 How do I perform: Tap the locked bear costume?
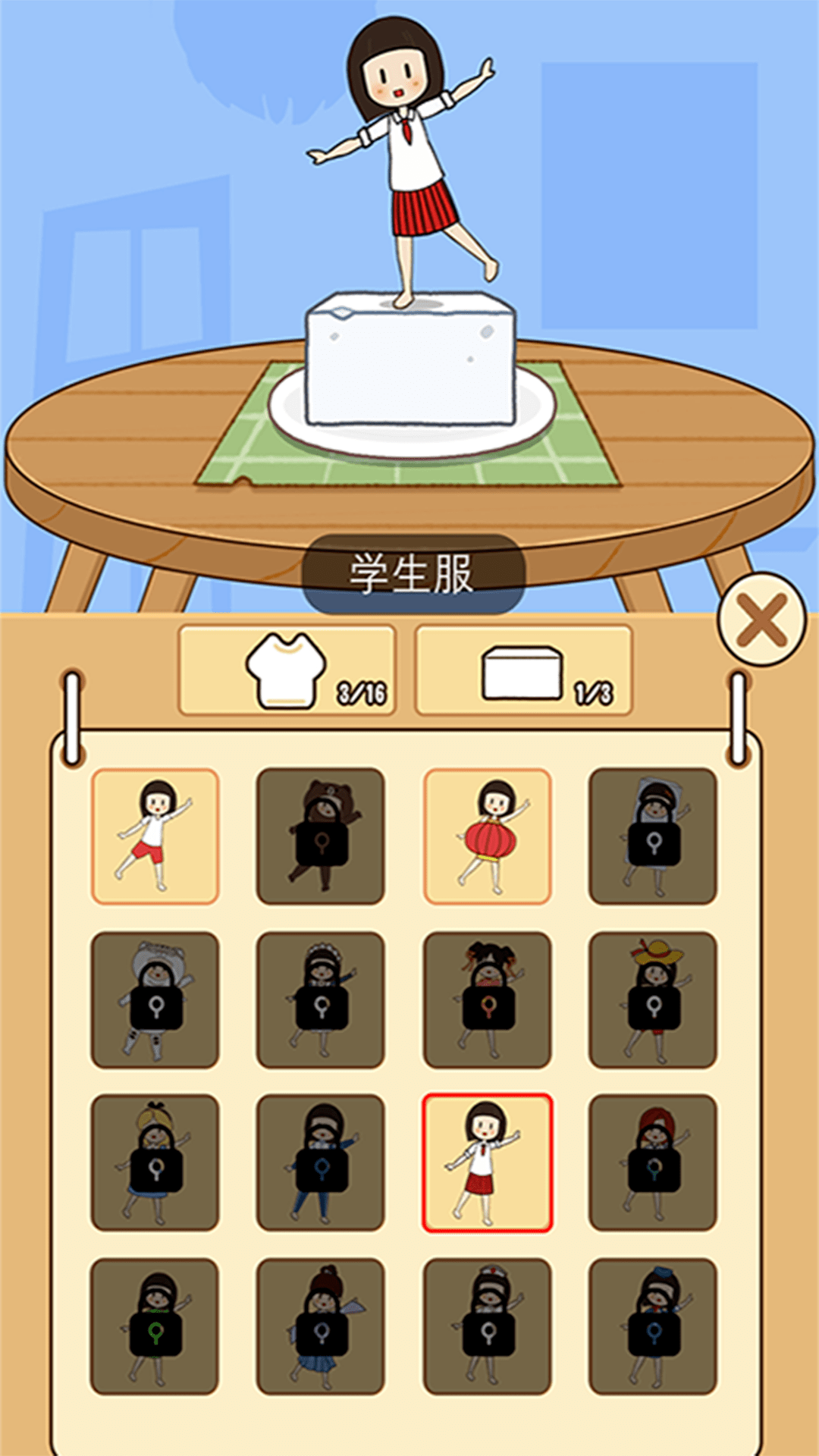(321, 836)
